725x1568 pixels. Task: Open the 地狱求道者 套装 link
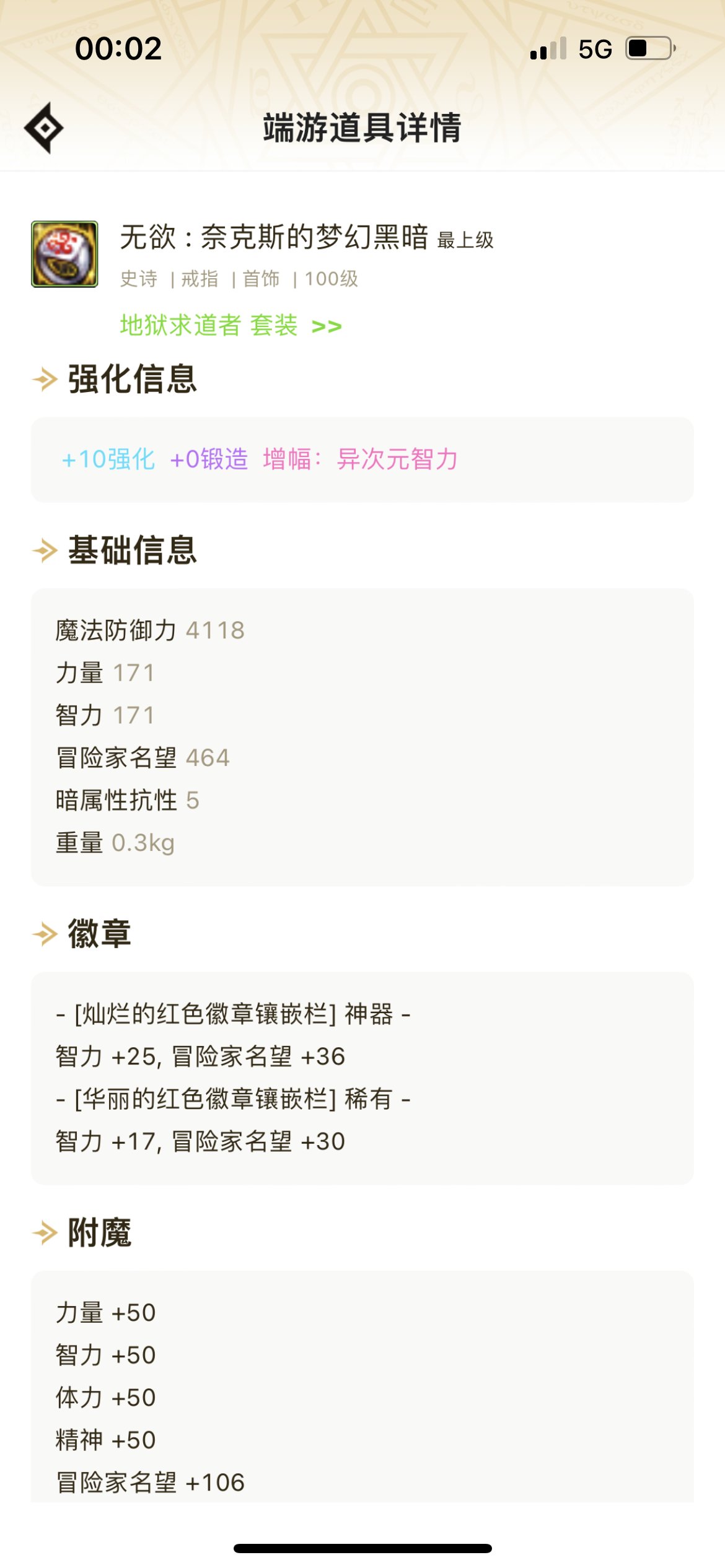[231, 325]
